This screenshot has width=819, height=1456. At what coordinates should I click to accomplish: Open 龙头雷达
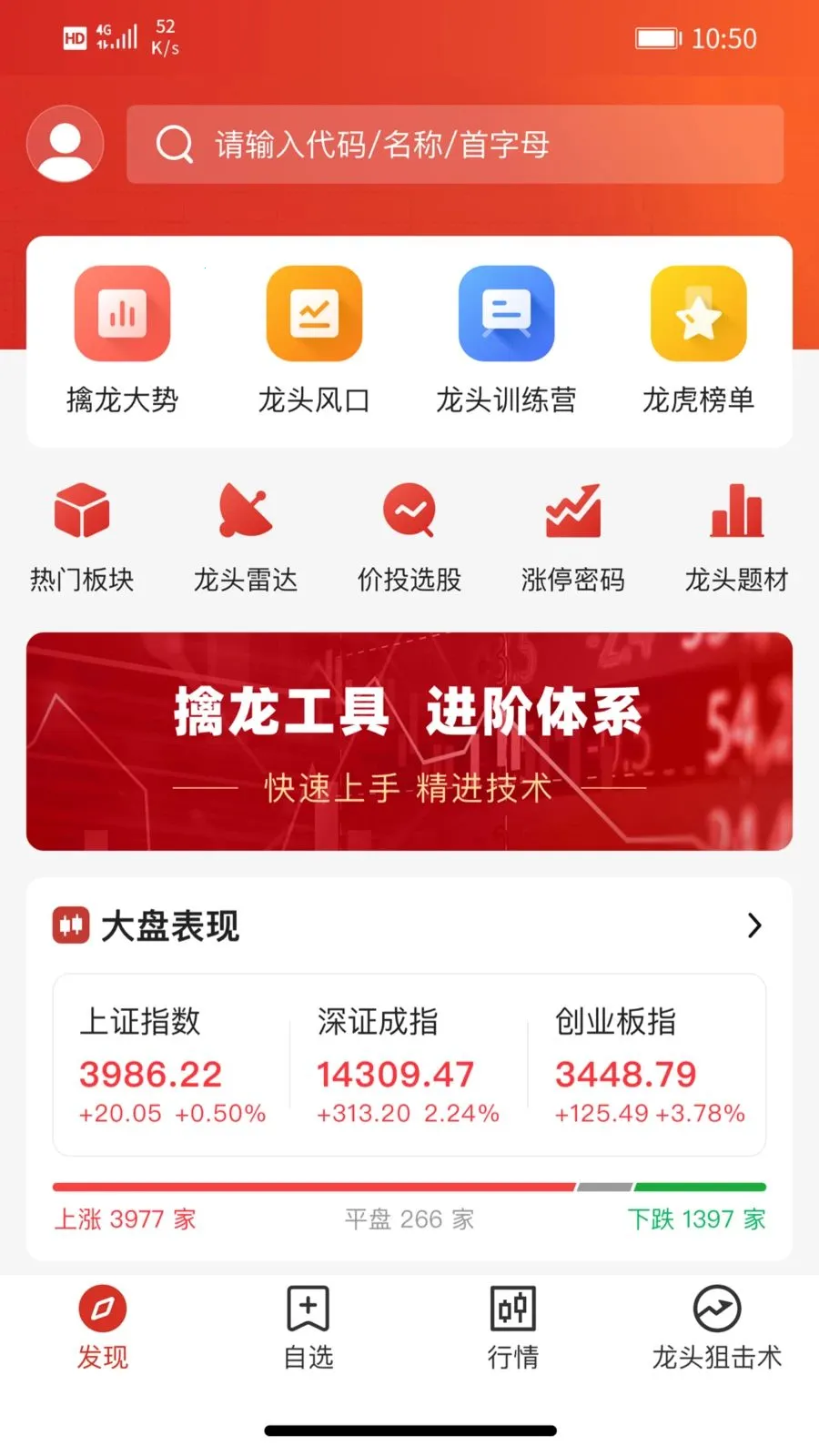246,537
